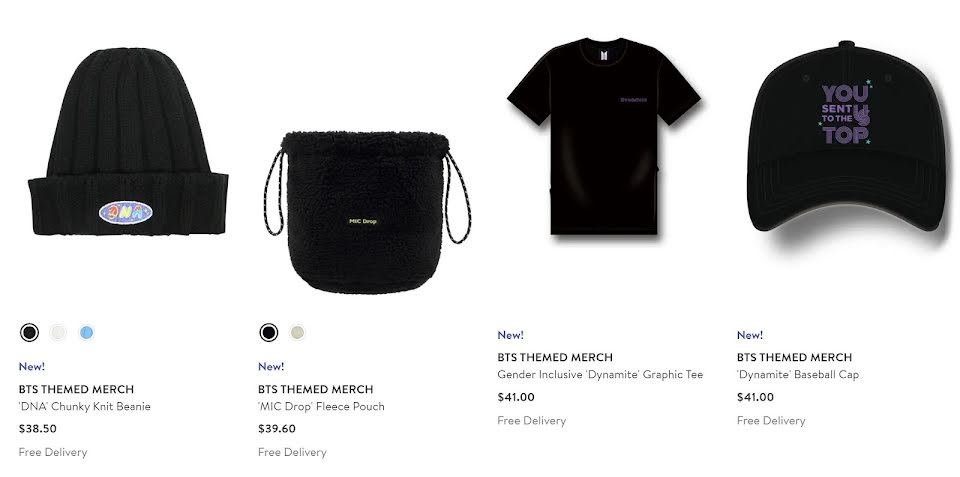The width and height of the screenshot is (960, 477).
Task: Pick the beige swatch for the fleece pouch
Action: coord(298,332)
